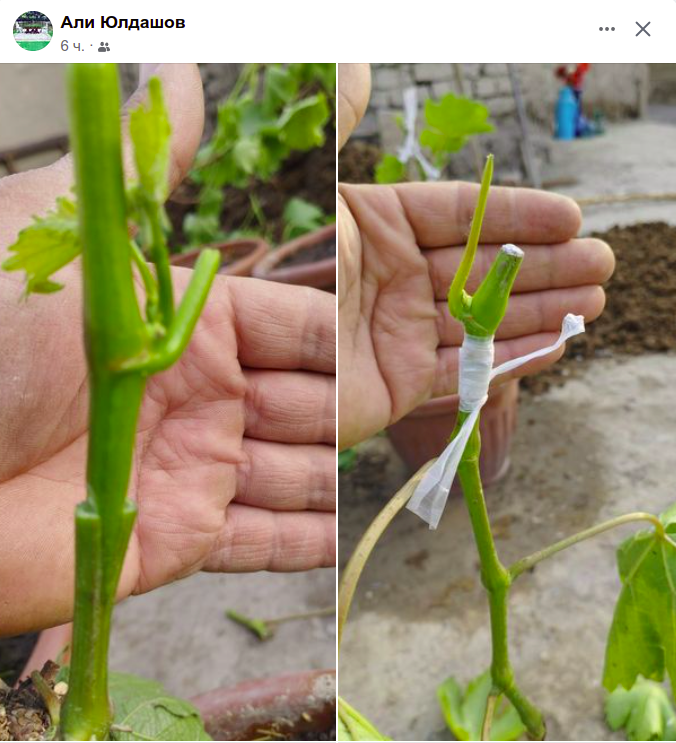This screenshot has height=743, width=676.
Task: Open Али Юлдашов's profile picture
Action: (x=33, y=31)
